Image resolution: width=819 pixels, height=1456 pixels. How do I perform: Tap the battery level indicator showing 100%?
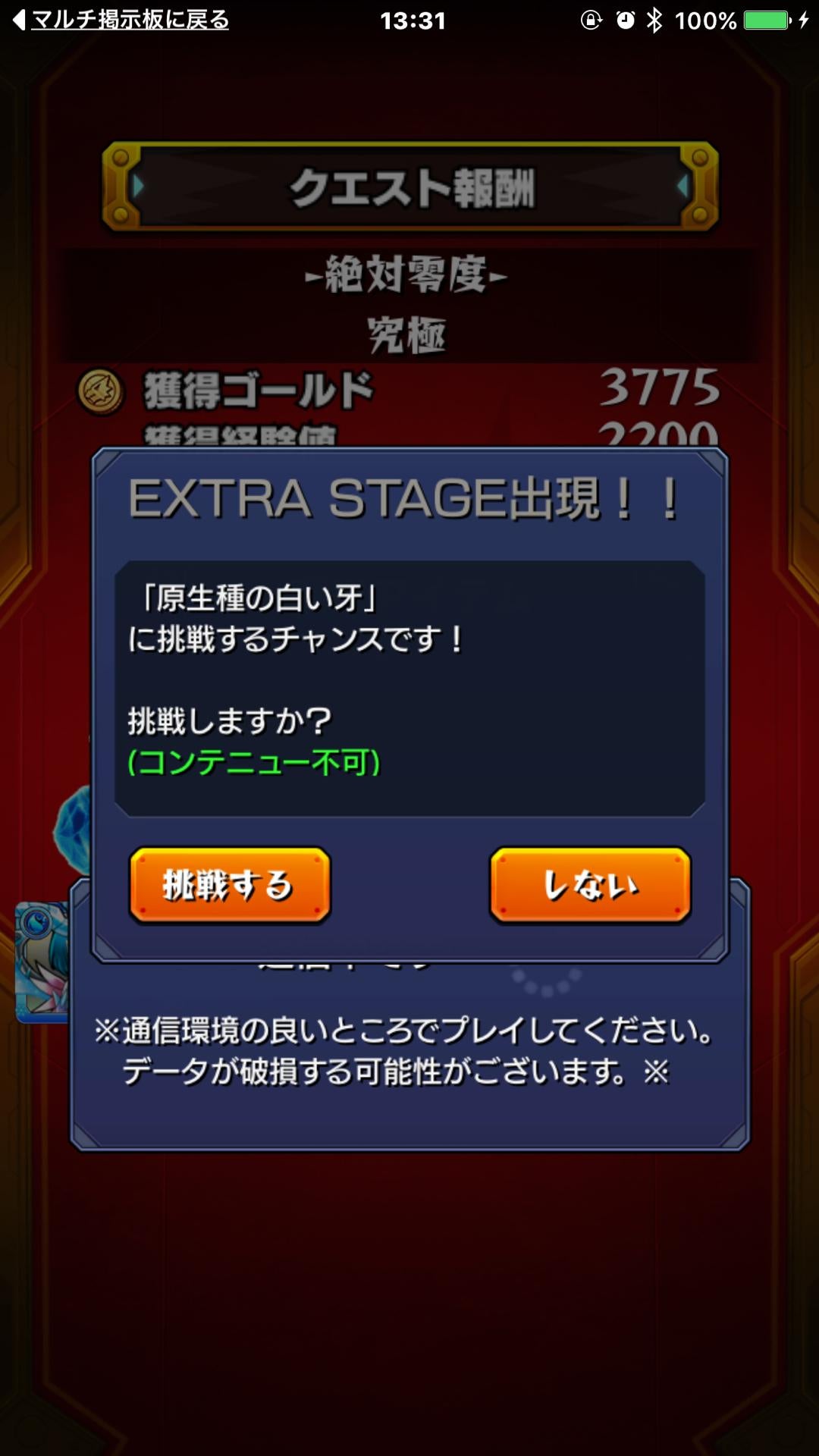[x=762, y=20]
